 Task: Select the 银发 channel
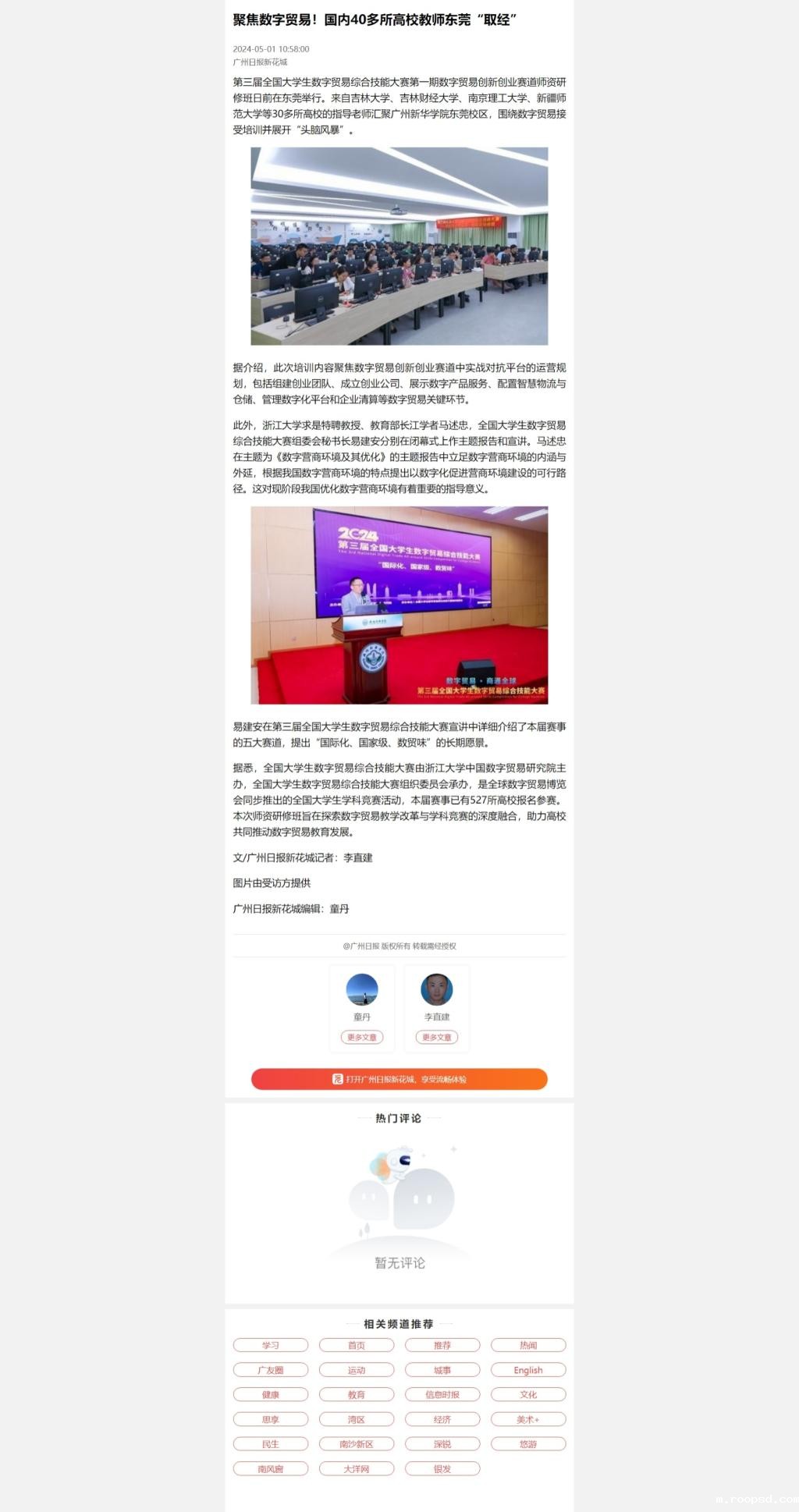pyautogui.click(x=442, y=1468)
